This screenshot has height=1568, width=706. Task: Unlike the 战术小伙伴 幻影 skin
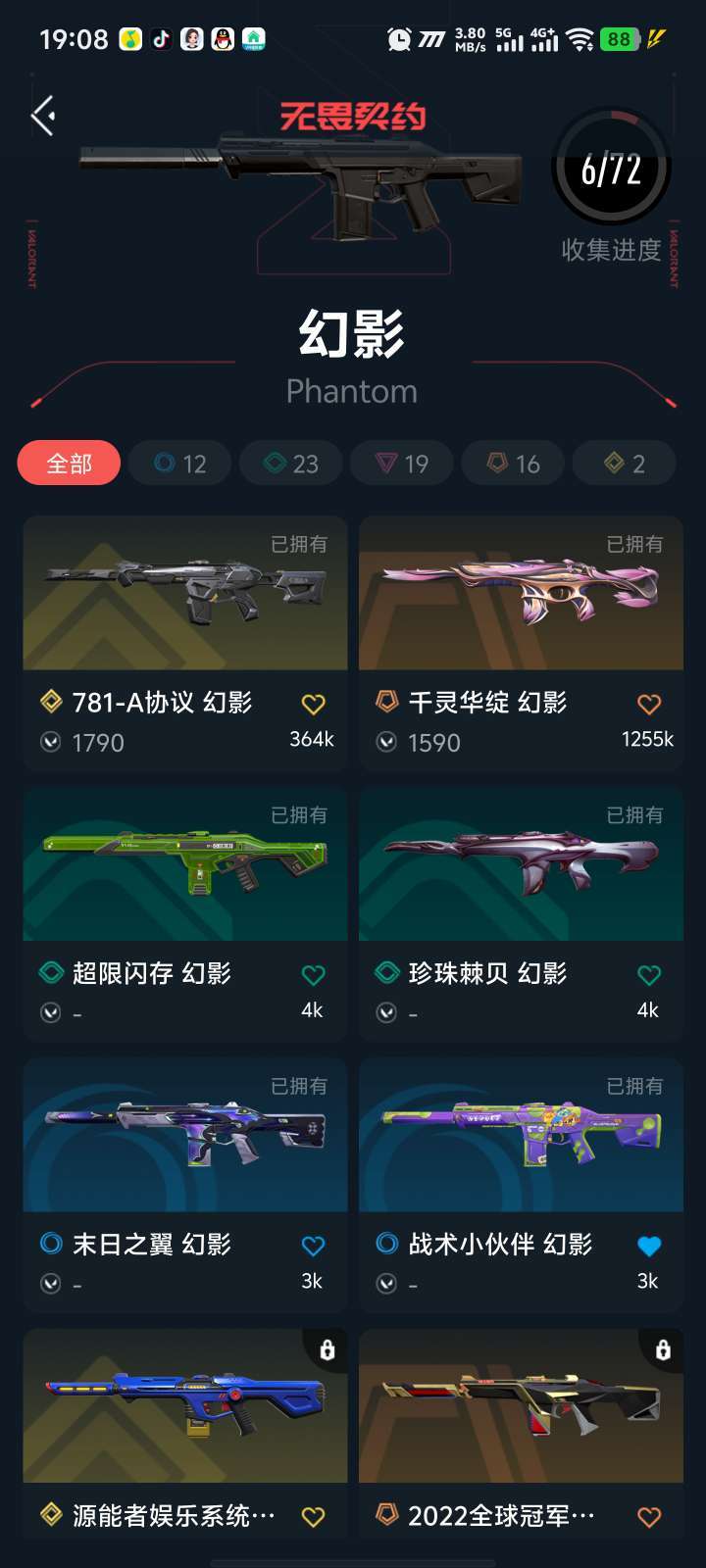coord(649,1246)
